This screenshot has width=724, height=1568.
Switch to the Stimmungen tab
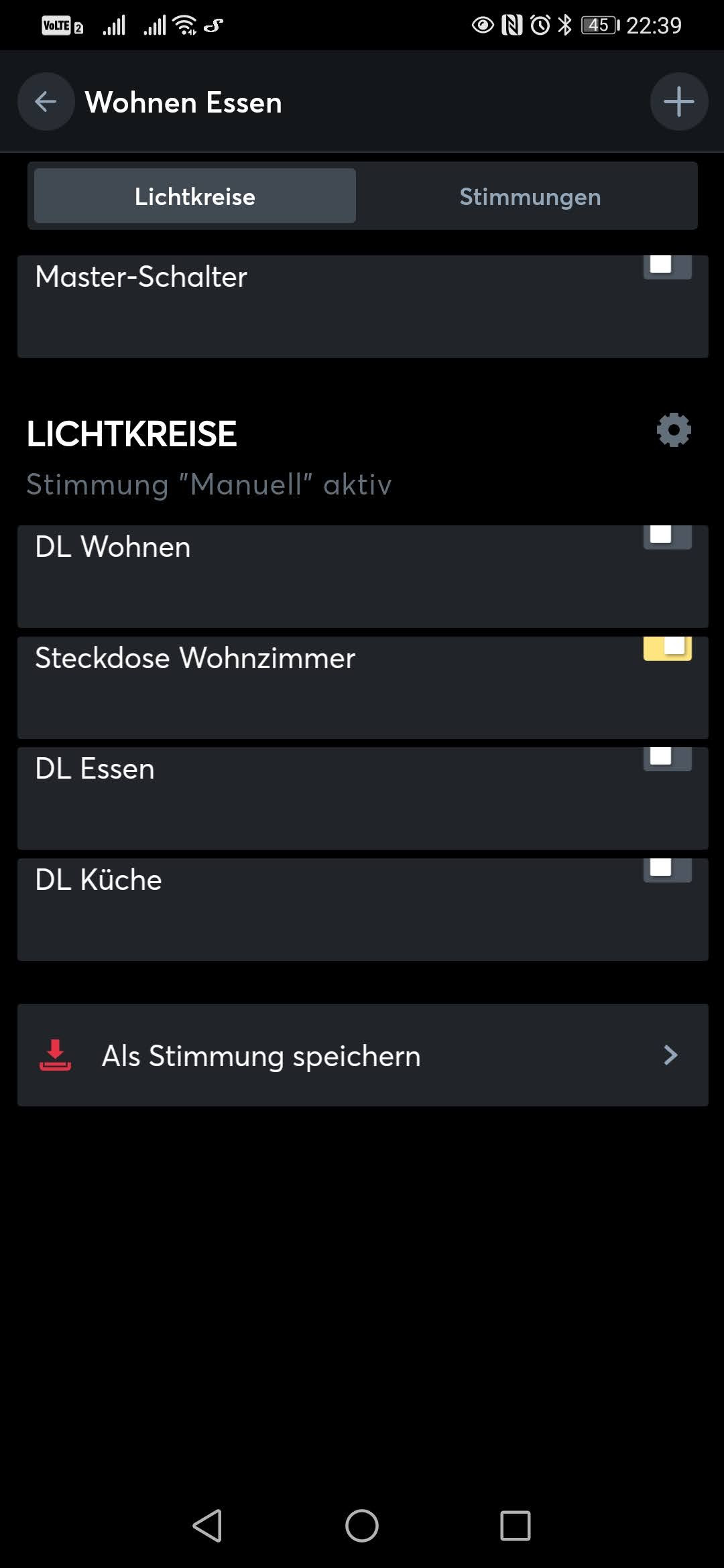(530, 196)
